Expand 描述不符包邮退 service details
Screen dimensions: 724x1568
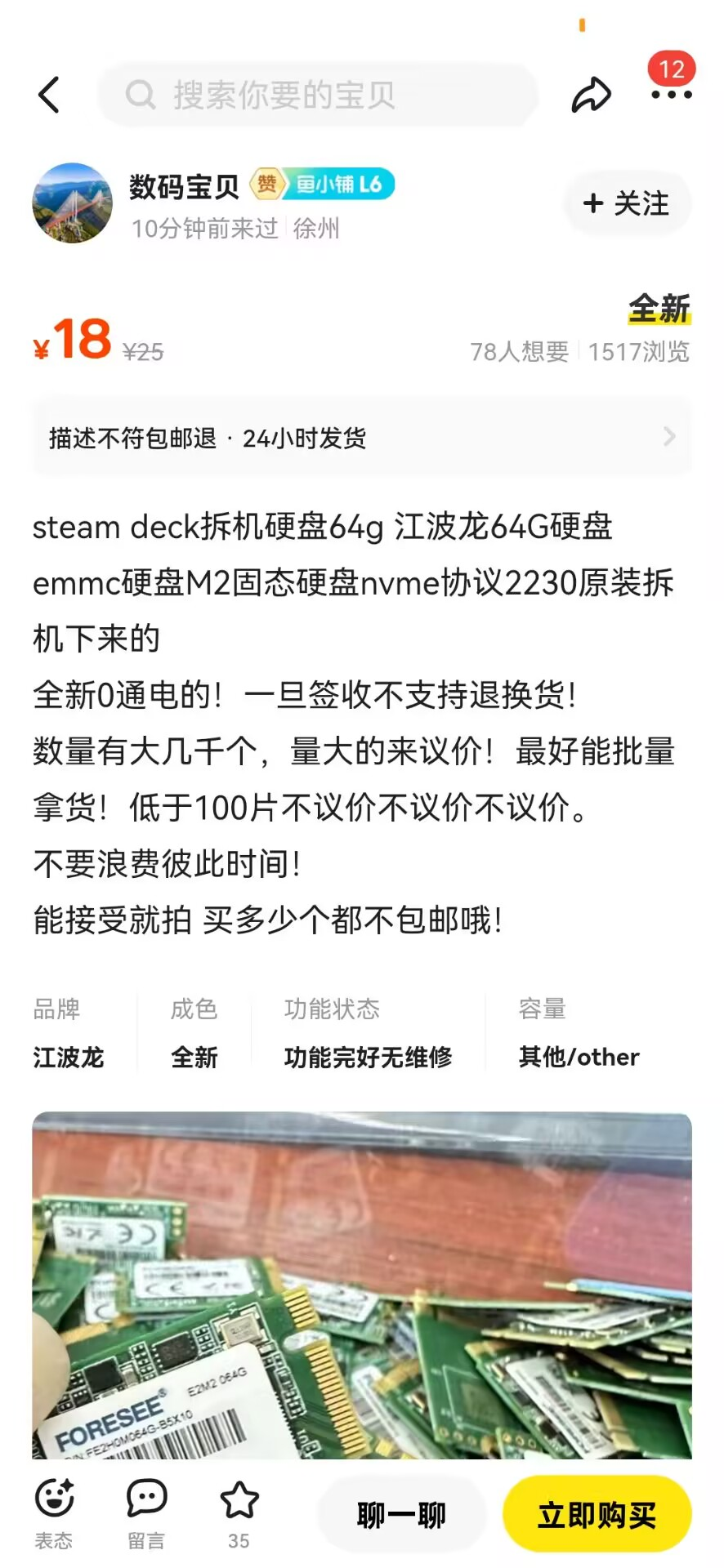[362, 438]
